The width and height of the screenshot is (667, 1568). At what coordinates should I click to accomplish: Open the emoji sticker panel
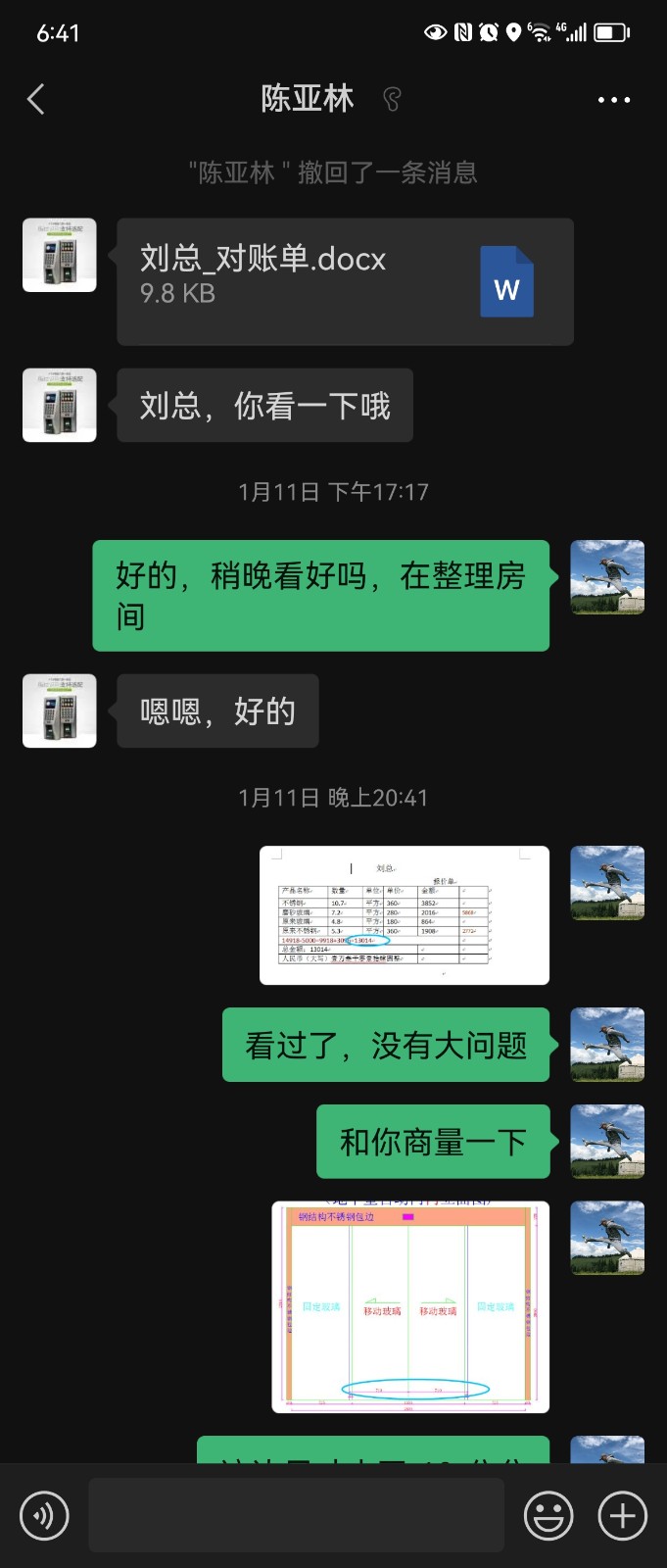pos(548,1516)
